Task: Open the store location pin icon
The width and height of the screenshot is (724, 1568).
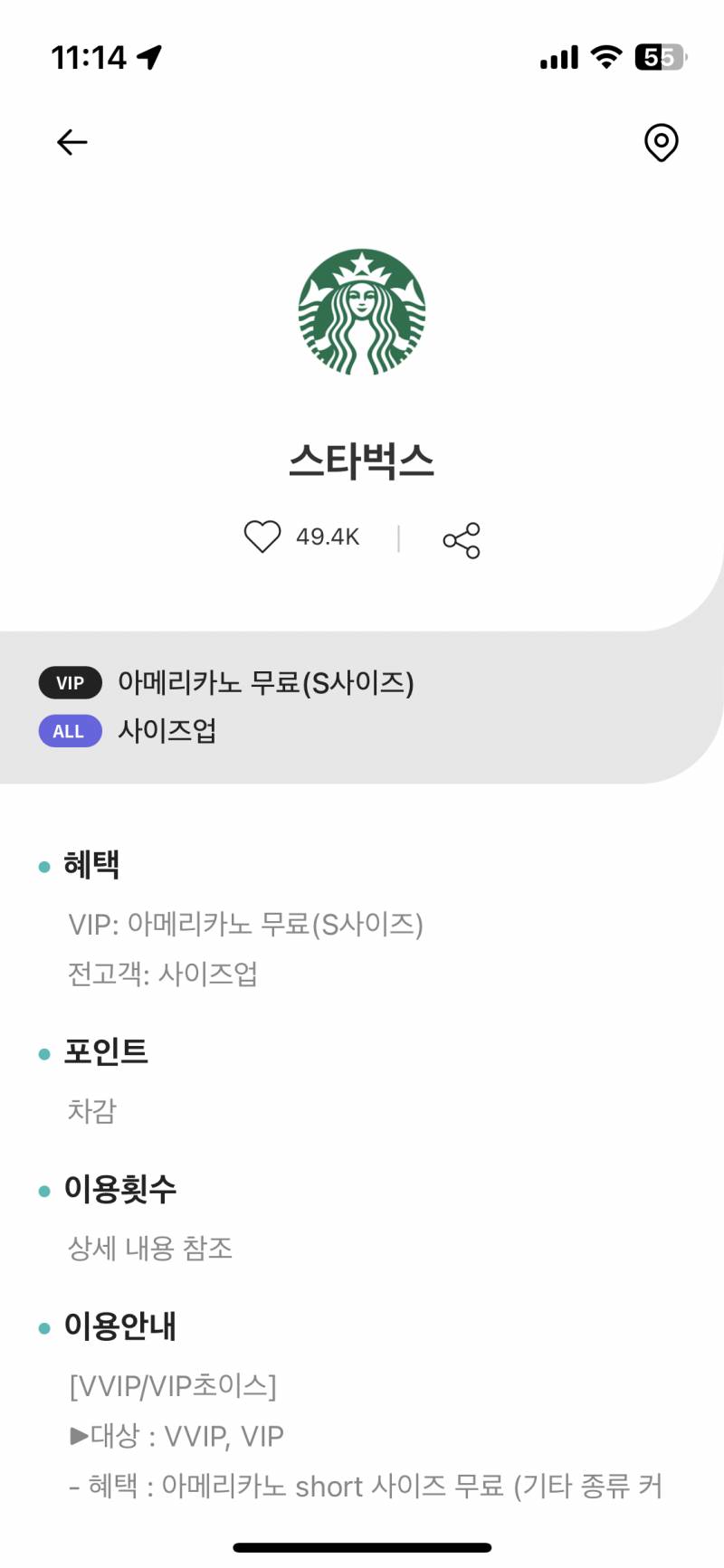Action: pos(660,143)
